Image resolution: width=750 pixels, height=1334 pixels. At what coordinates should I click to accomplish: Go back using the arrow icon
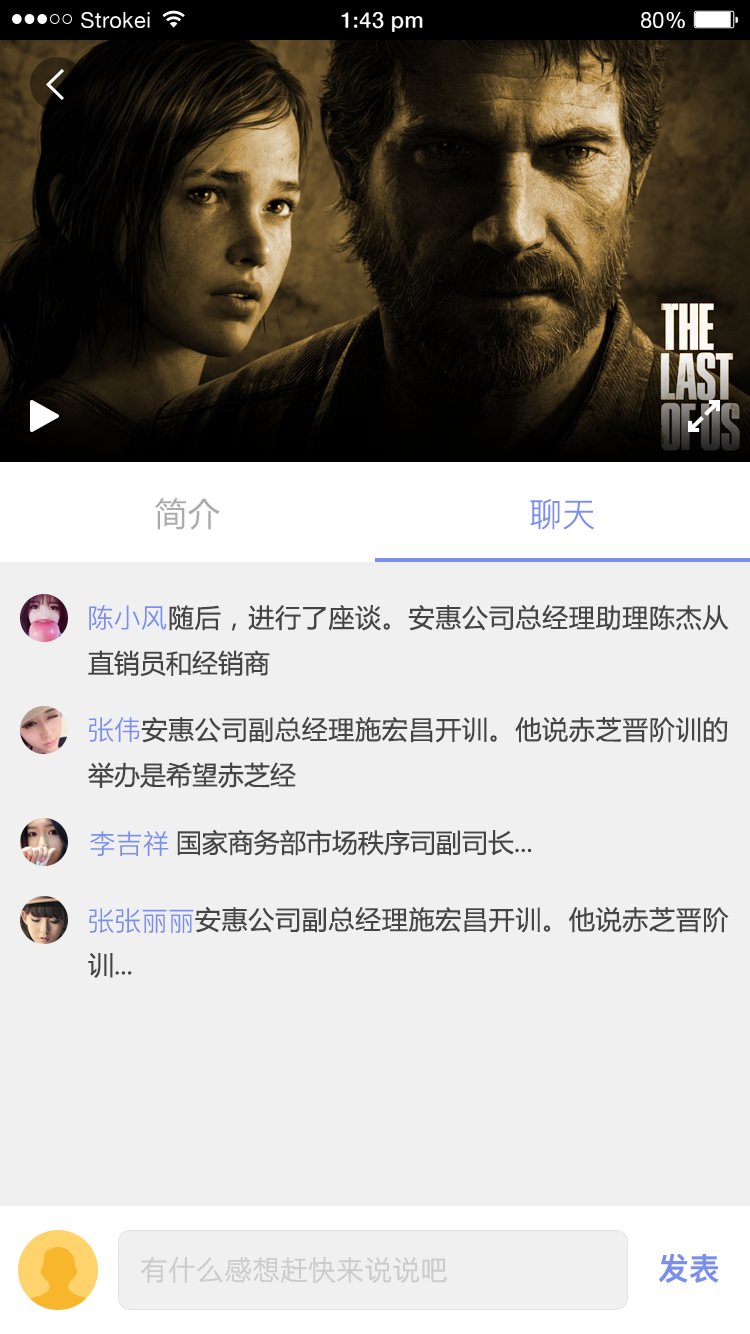55,84
